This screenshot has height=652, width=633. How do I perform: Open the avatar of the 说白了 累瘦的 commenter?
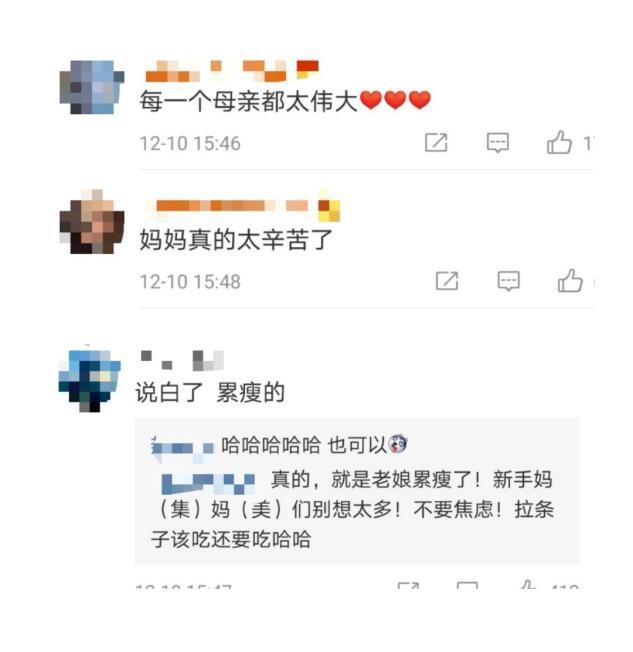pyautogui.click(x=89, y=377)
